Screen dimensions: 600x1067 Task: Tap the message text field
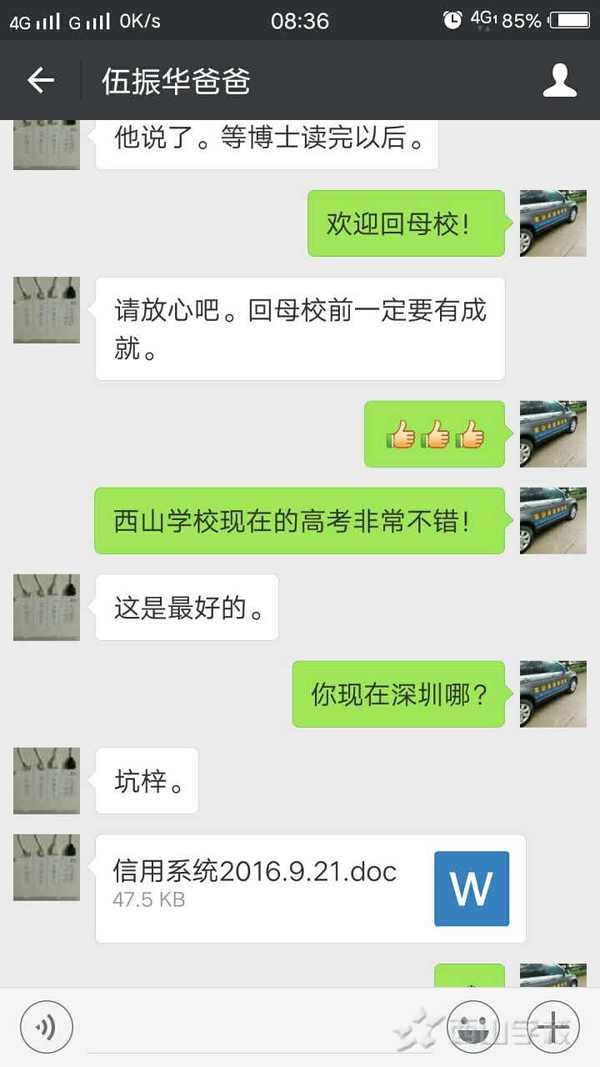point(260,1028)
